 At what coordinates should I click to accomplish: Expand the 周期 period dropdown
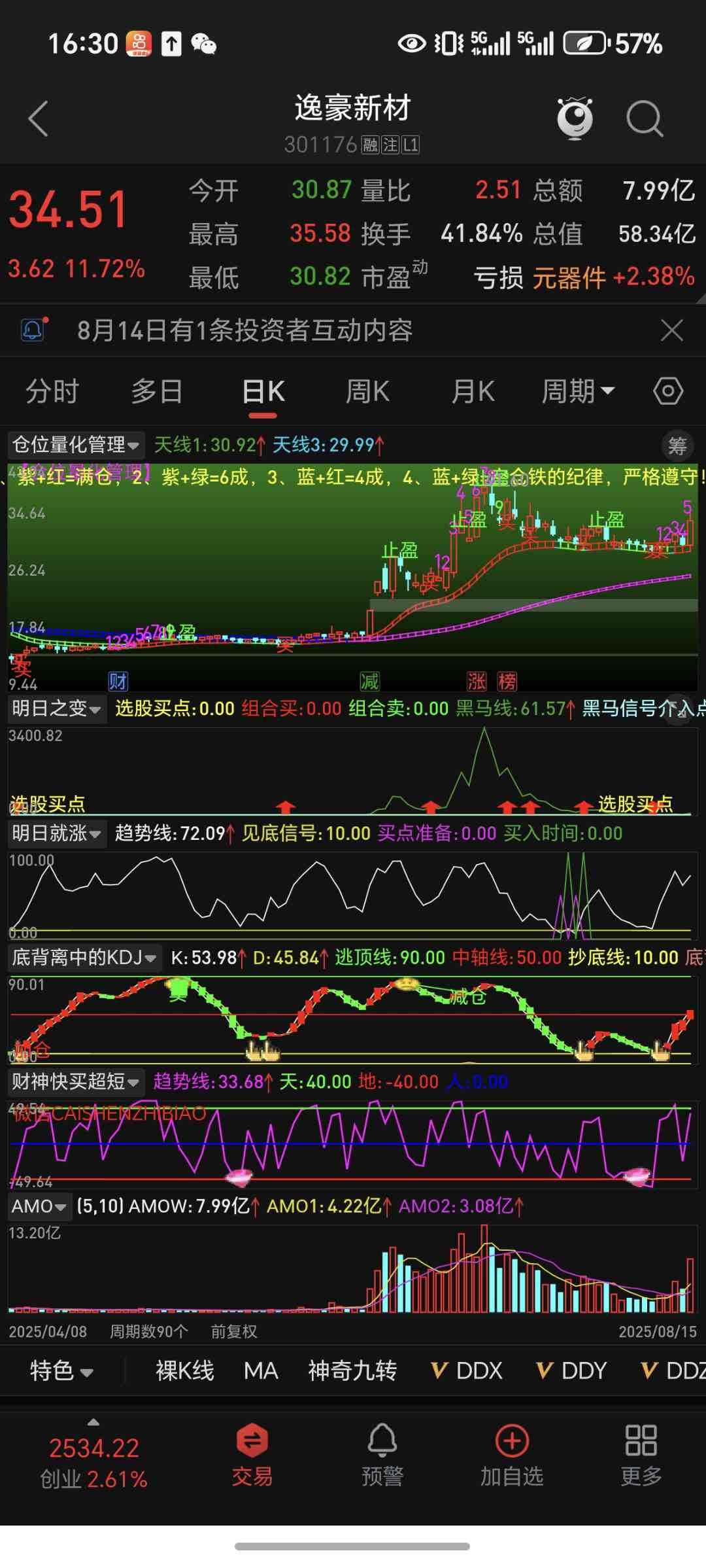point(578,392)
